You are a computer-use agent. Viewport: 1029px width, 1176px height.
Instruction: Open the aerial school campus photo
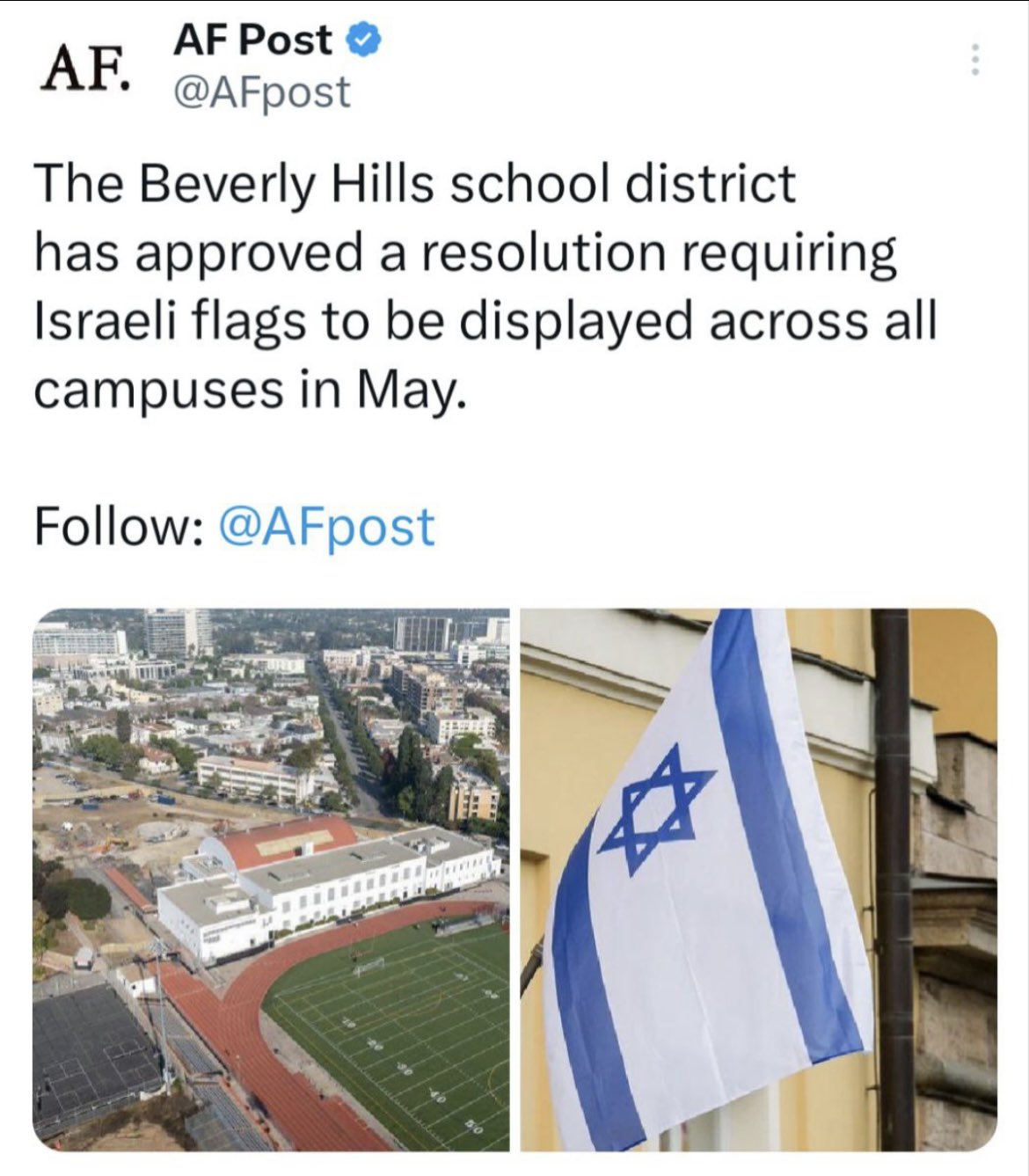click(x=271, y=880)
